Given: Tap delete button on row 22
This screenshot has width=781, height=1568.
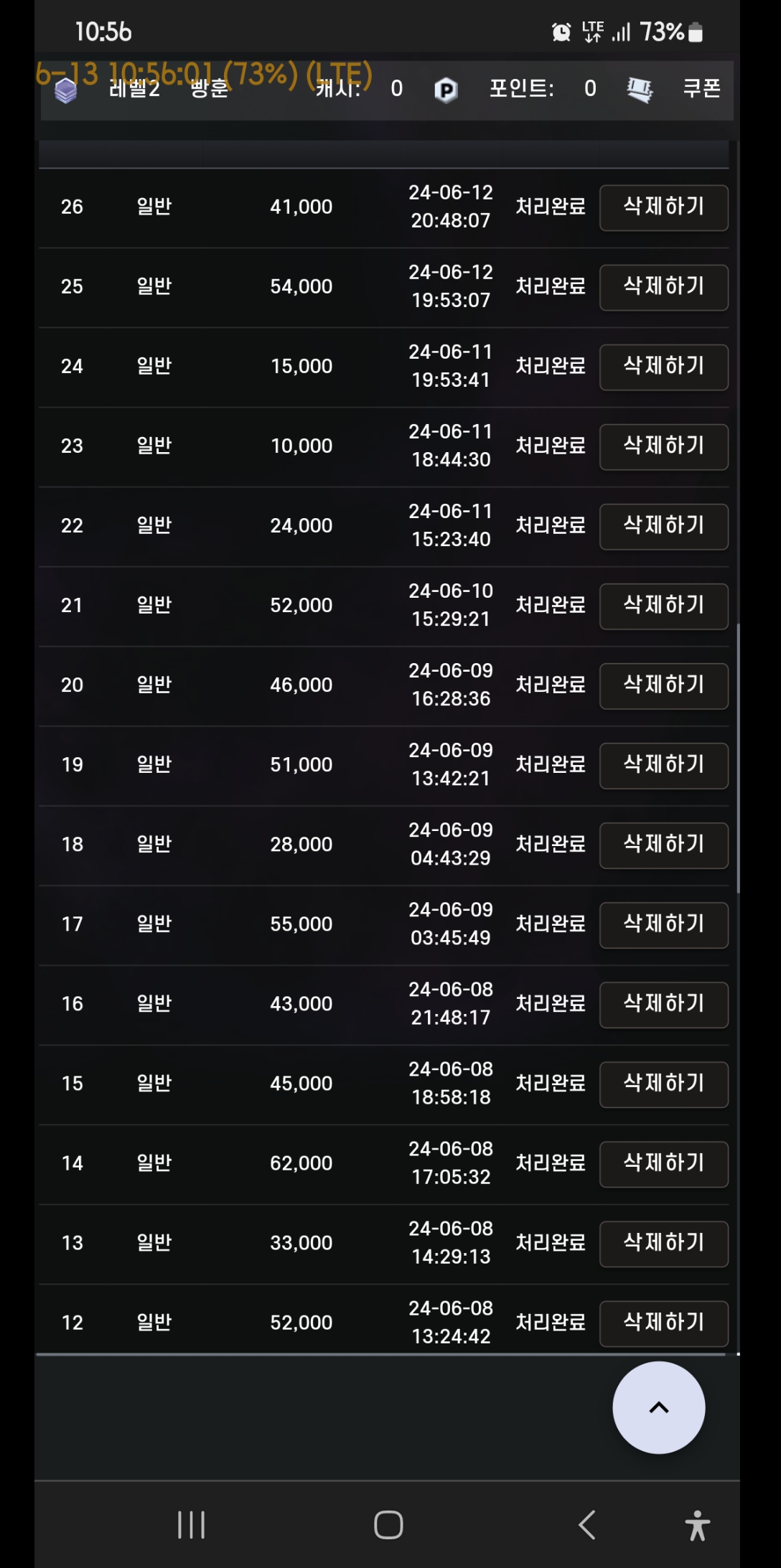Looking at the screenshot, I should [x=664, y=527].
